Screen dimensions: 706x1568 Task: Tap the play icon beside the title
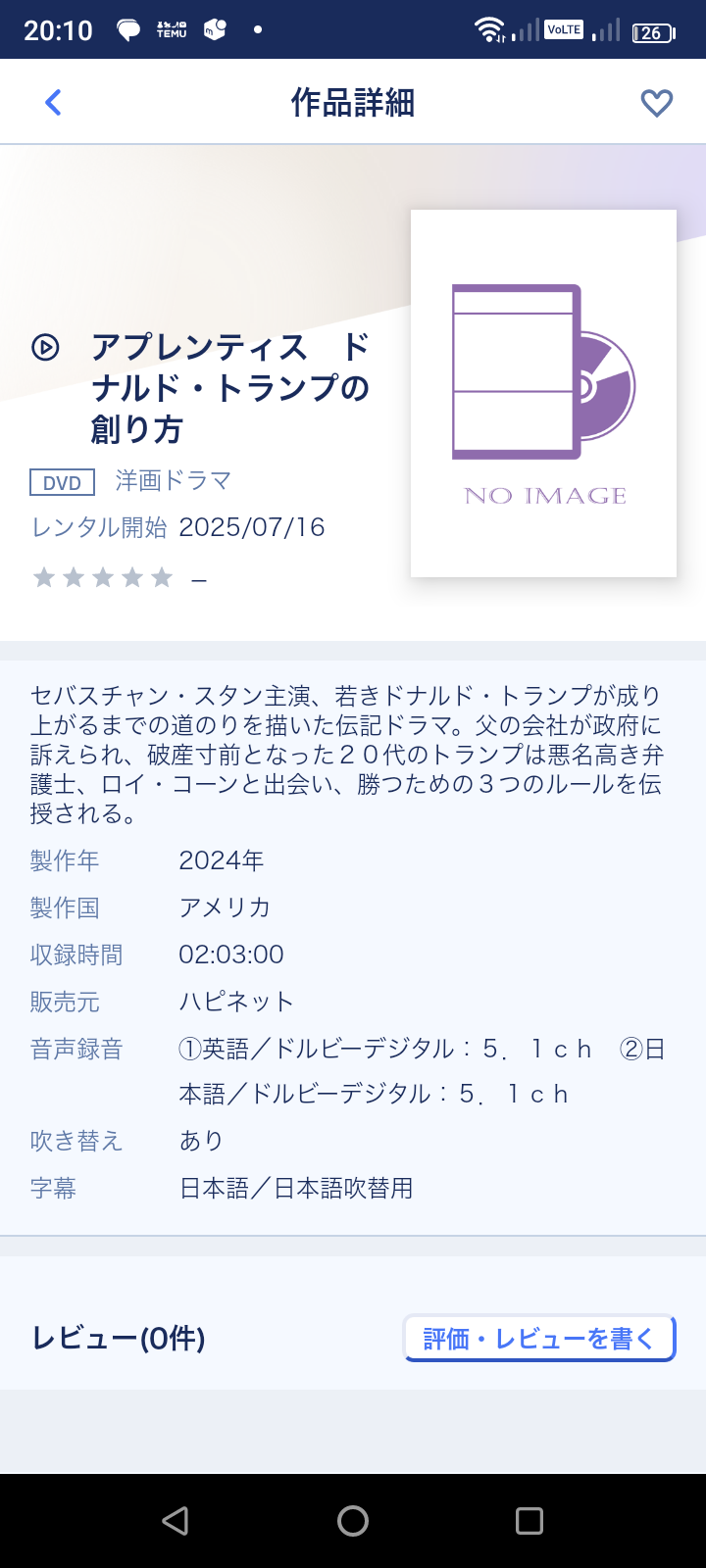tap(45, 347)
